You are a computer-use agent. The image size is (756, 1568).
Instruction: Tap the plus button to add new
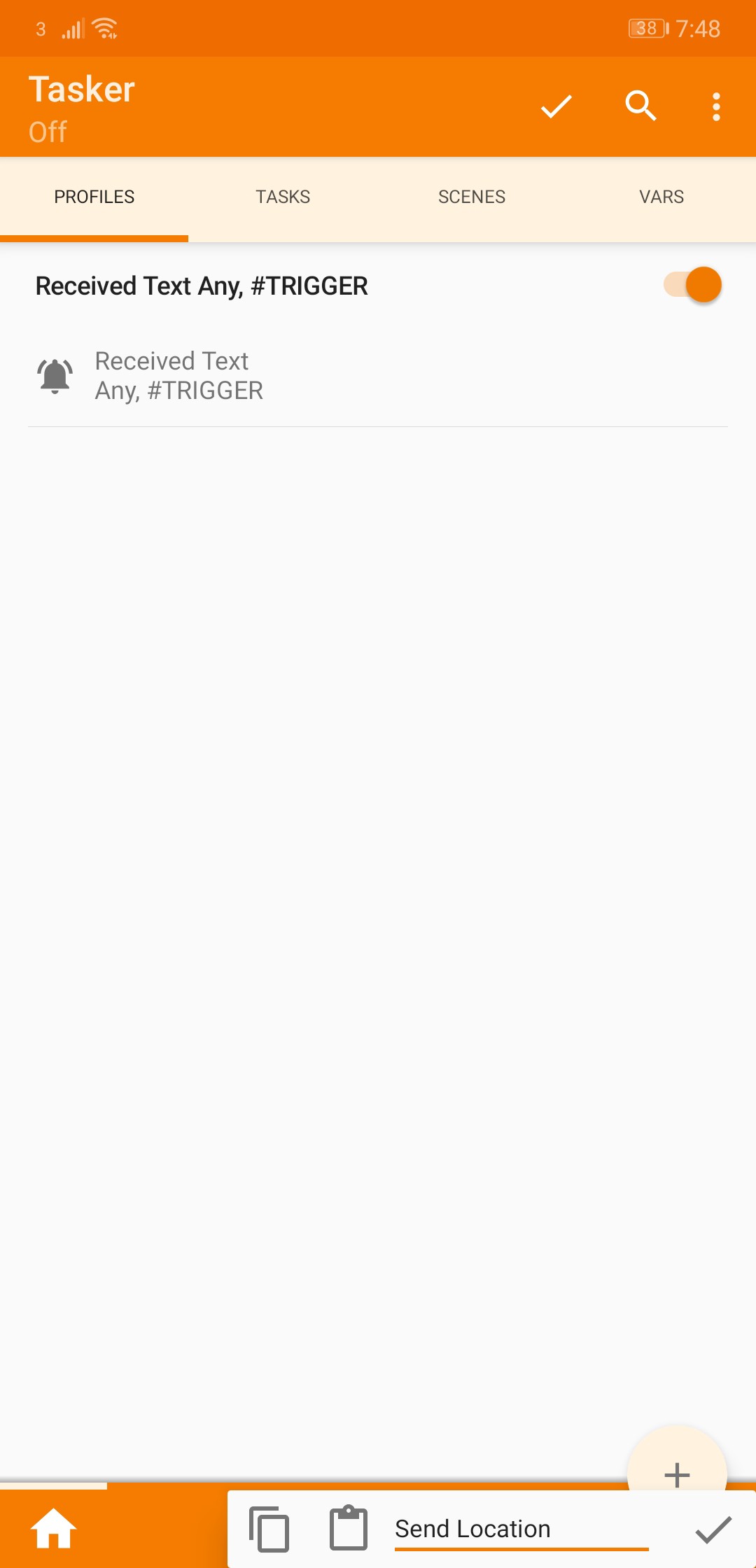(x=676, y=1473)
